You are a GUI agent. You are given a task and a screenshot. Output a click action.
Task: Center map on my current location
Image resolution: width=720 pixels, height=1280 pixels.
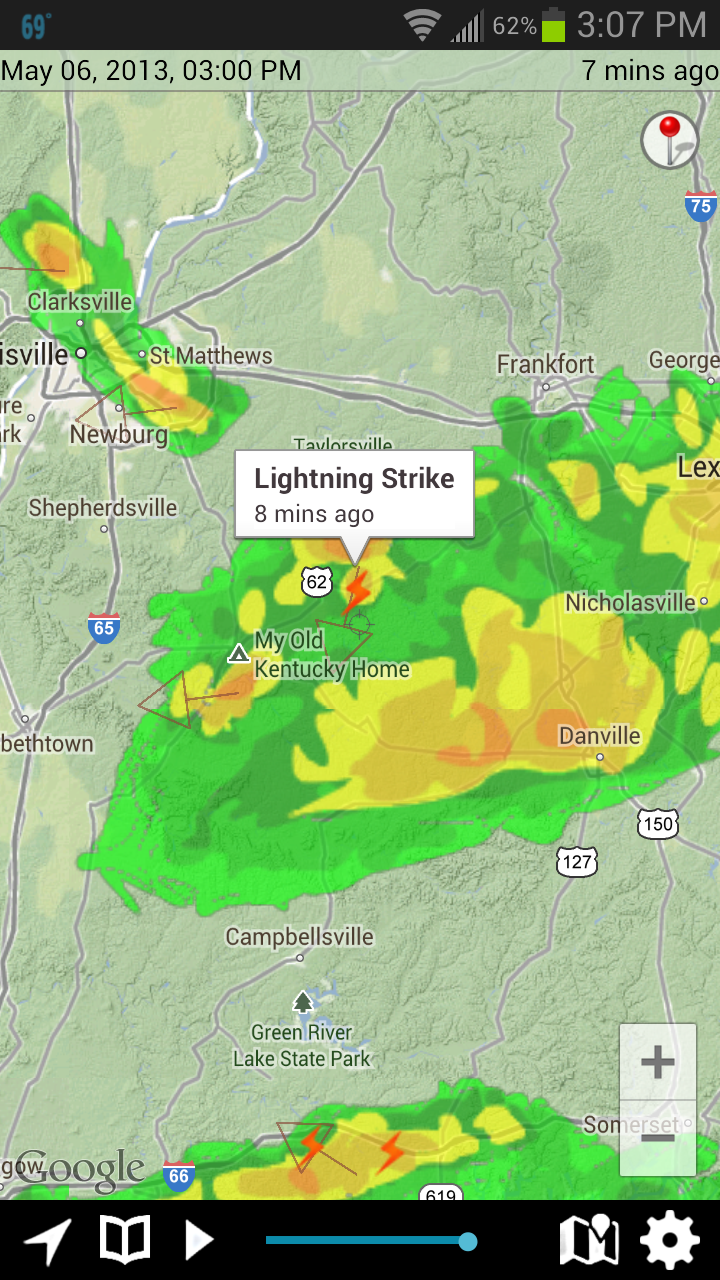click(47, 1241)
